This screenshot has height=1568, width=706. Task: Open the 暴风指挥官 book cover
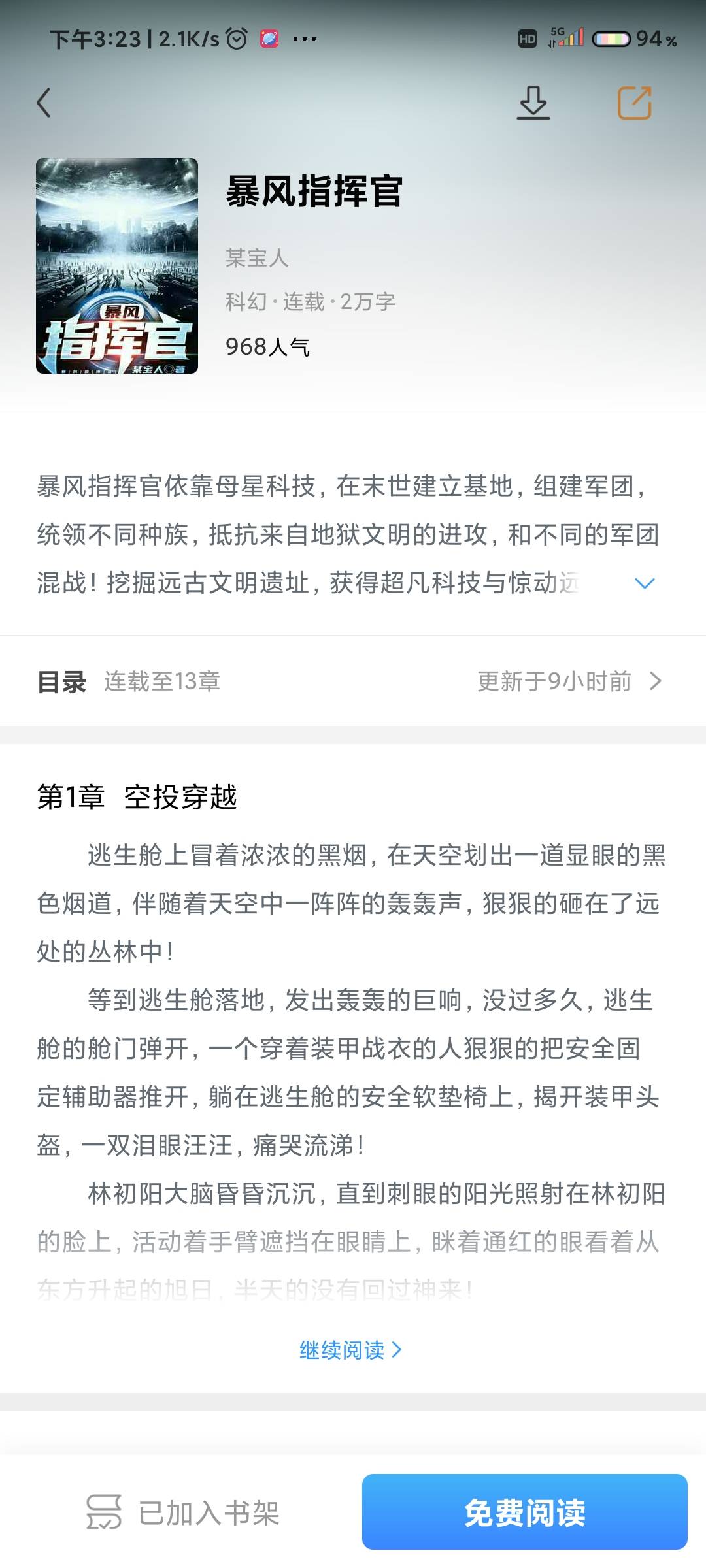click(117, 266)
